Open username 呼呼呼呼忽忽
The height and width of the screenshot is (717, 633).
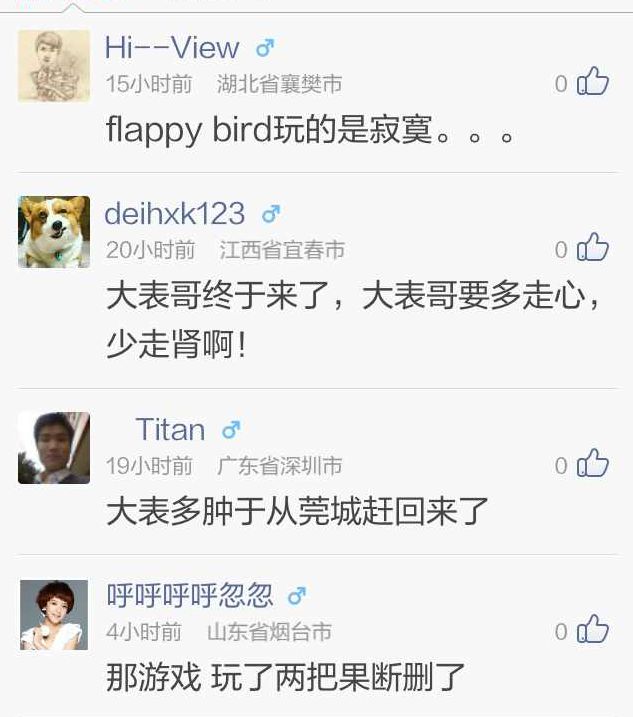[x=190, y=596]
